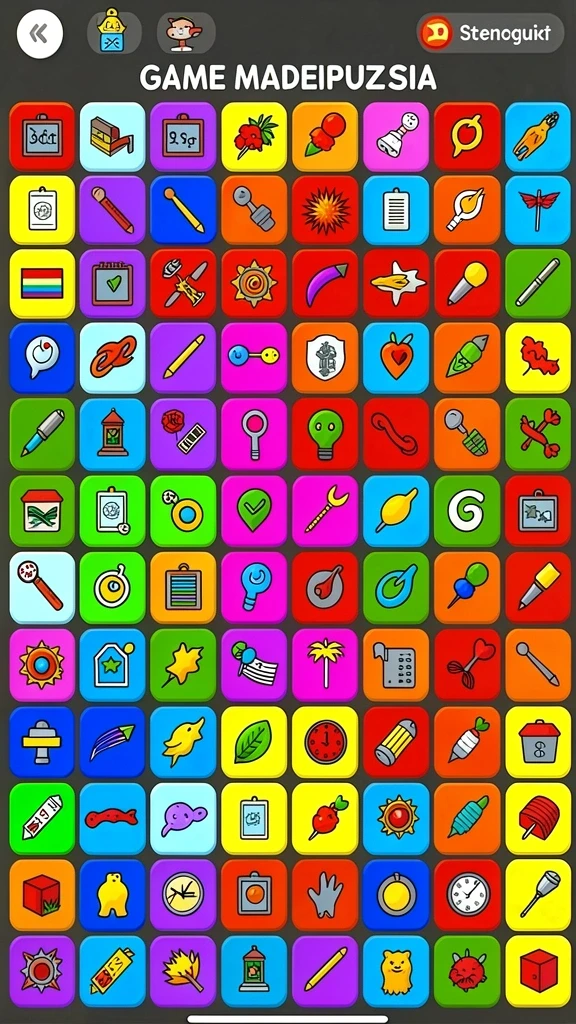Select the white analog clock on red tile
The image size is (576, 1024).
coord(466,894)
